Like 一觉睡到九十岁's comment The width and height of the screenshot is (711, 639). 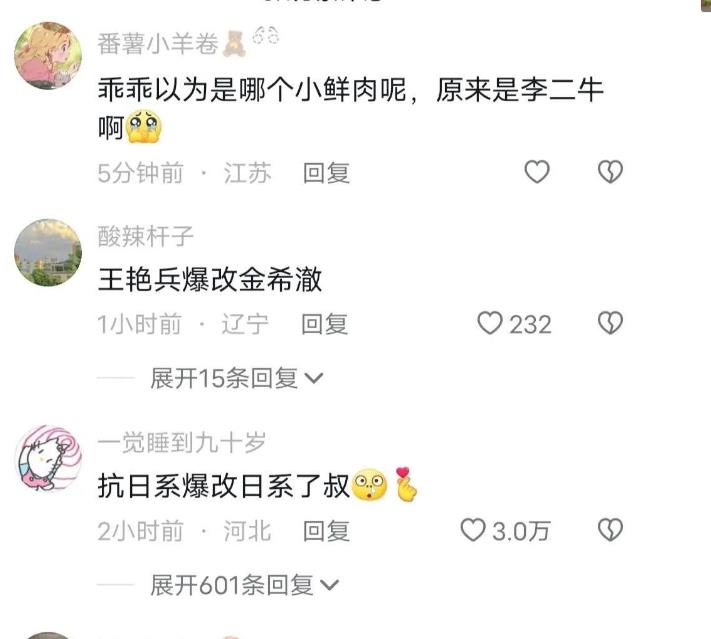point(473,530)
